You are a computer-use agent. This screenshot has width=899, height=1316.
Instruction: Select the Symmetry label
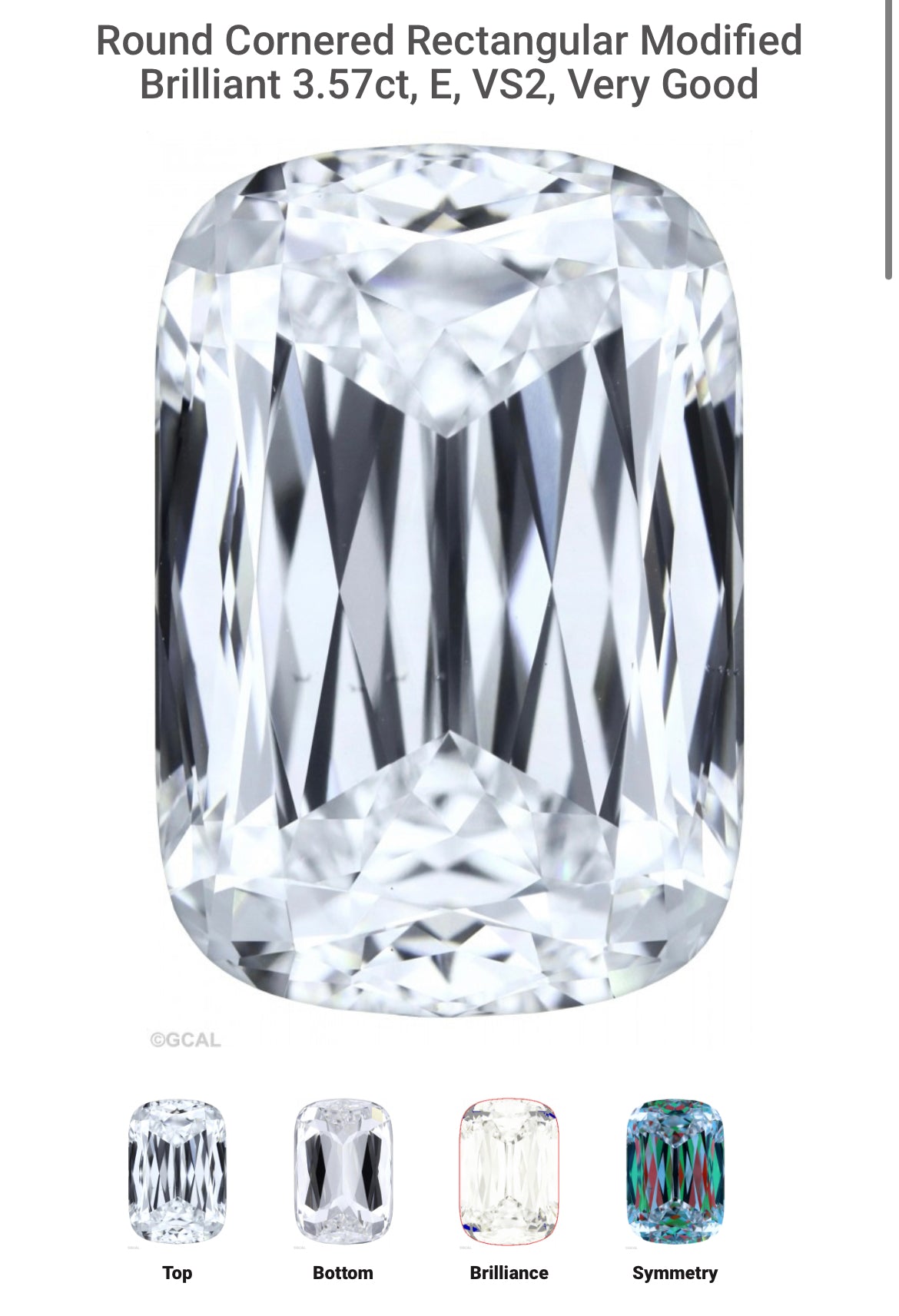[x=675, y=1271]
